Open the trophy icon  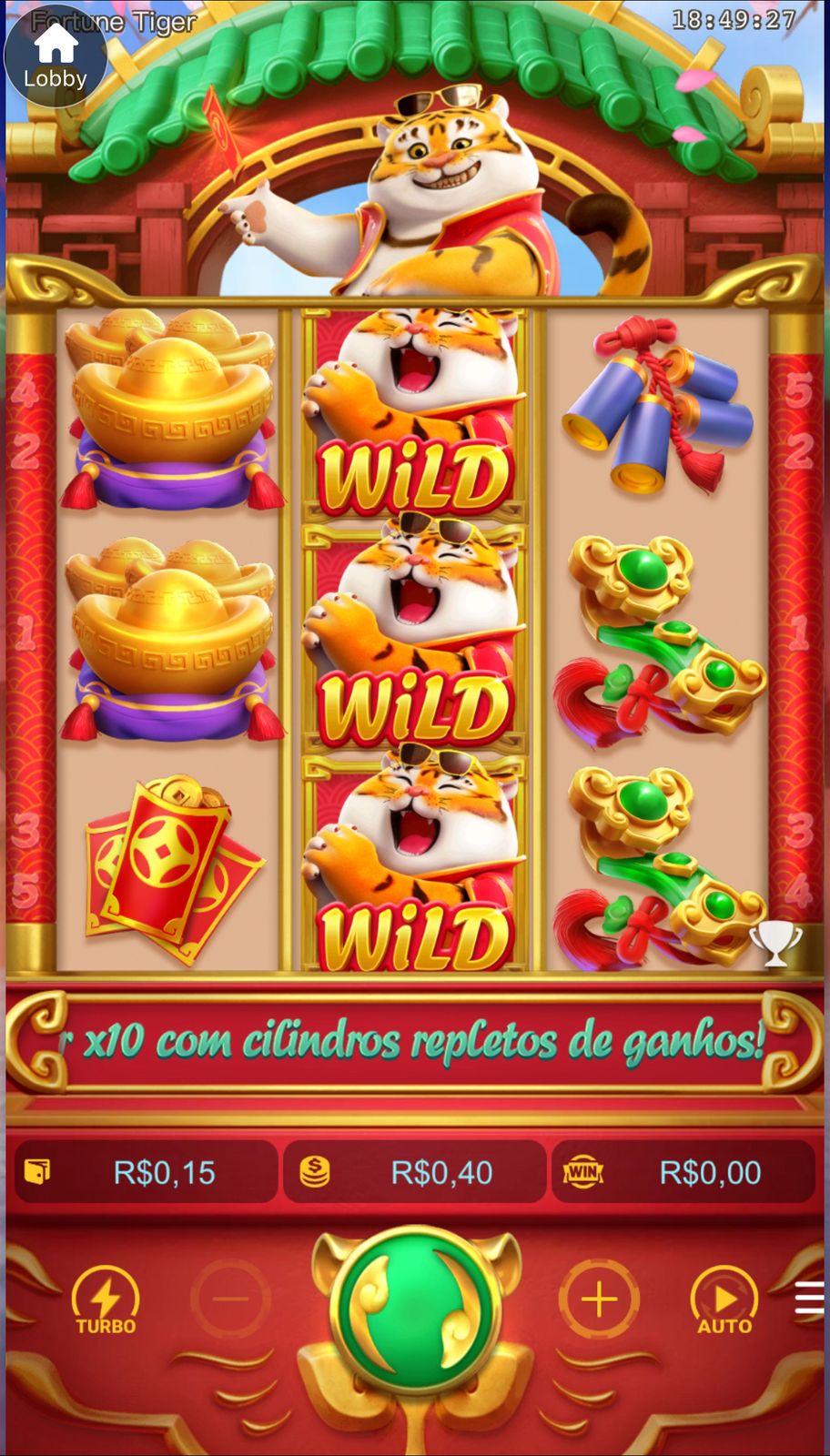pos(775,943)
